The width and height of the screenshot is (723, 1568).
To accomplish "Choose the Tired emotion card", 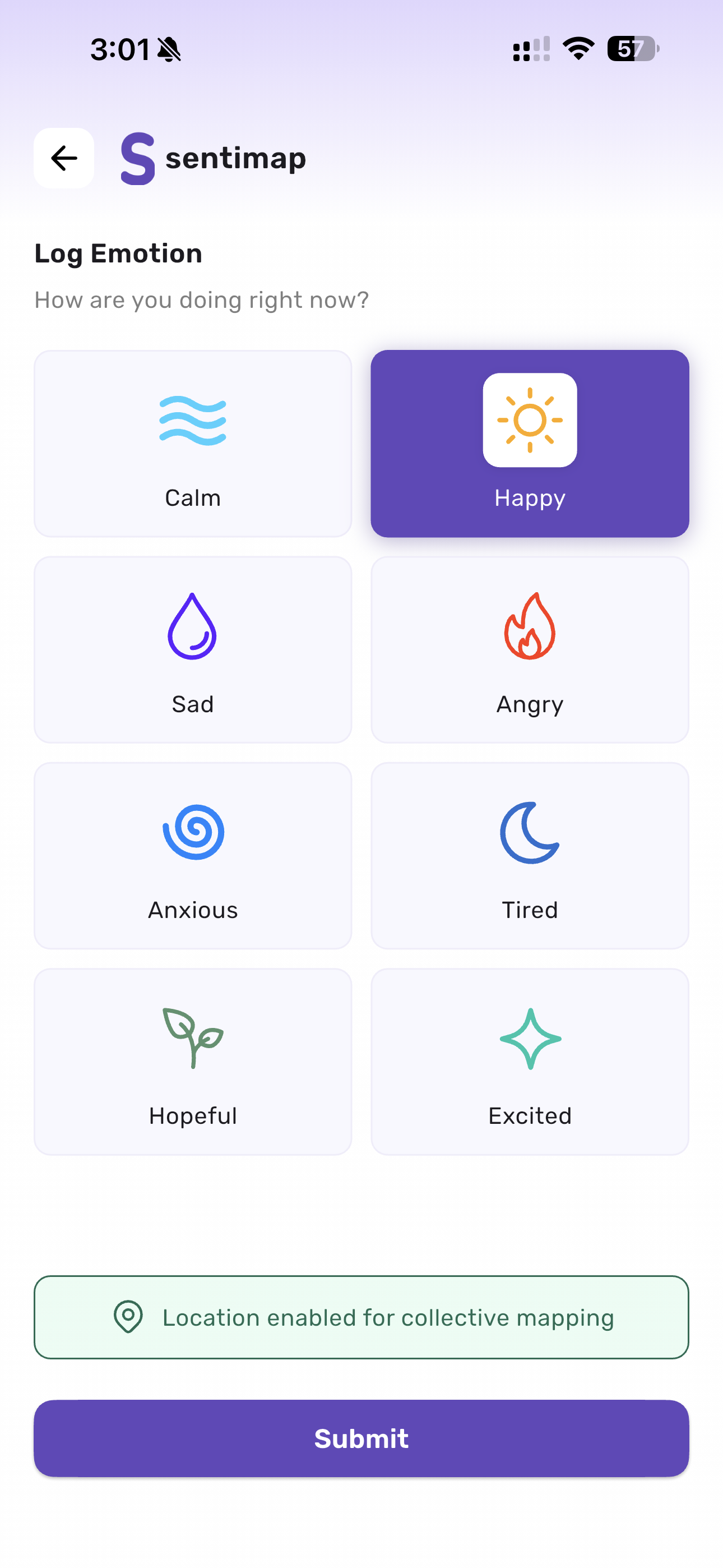I will (530, 855).
